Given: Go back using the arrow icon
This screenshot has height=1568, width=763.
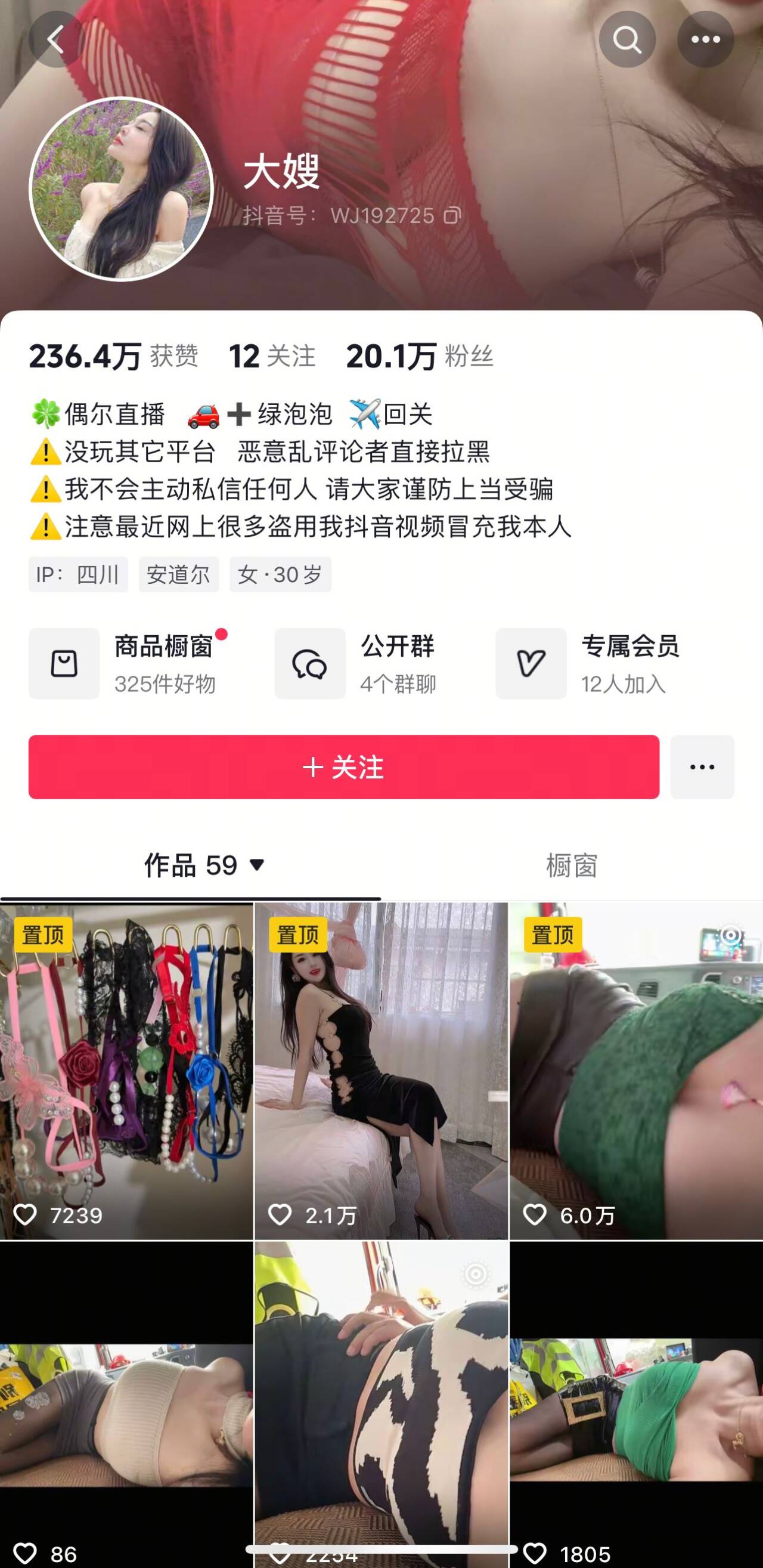Looking at the screenshot, I should [56, 40].
